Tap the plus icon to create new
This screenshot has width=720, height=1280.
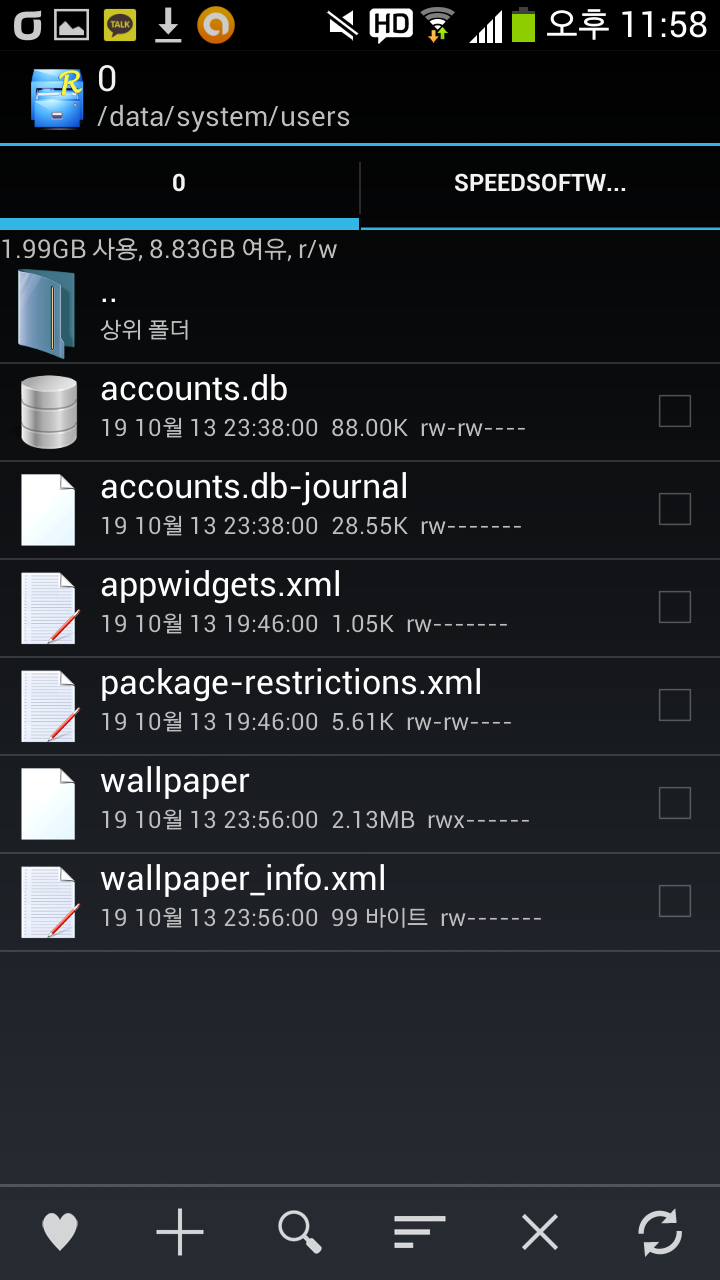pos(180,1232)
